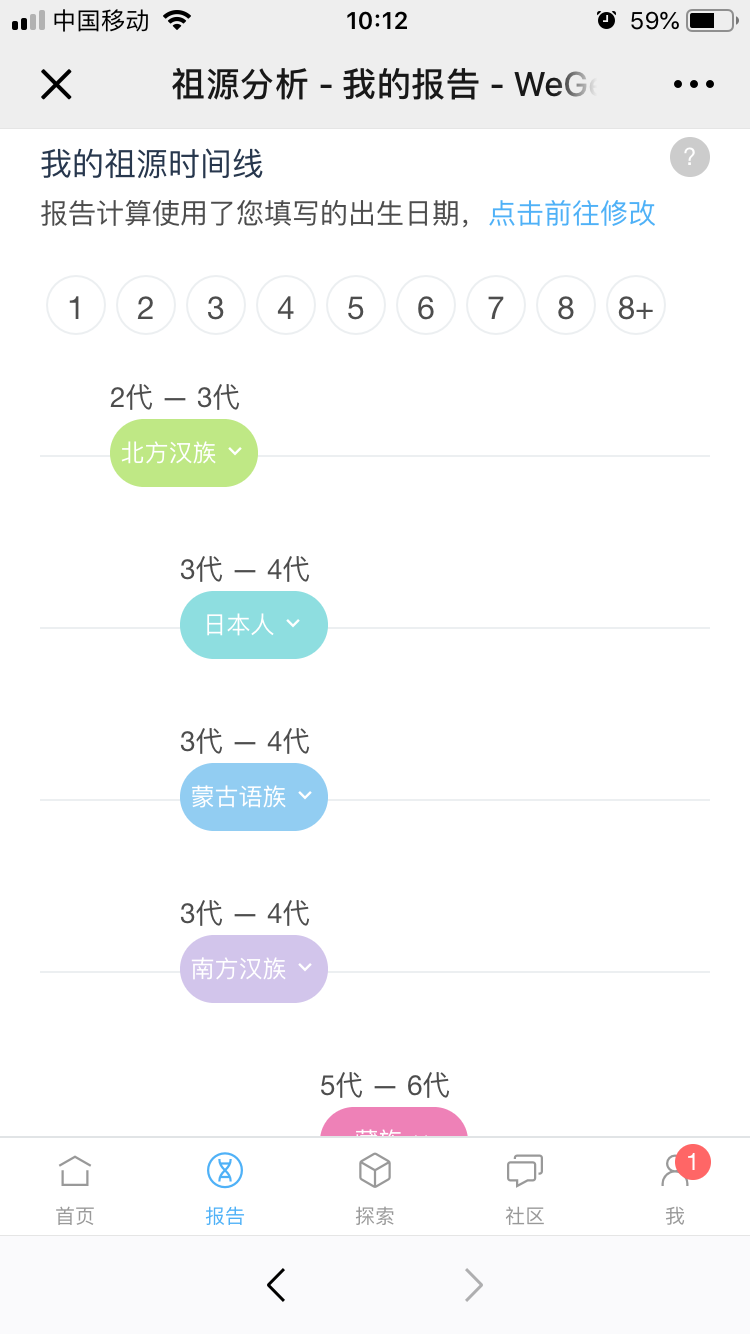Expand the 蒙古语族 chip
Screen dimensions: 750x1334
click(254, 797)
